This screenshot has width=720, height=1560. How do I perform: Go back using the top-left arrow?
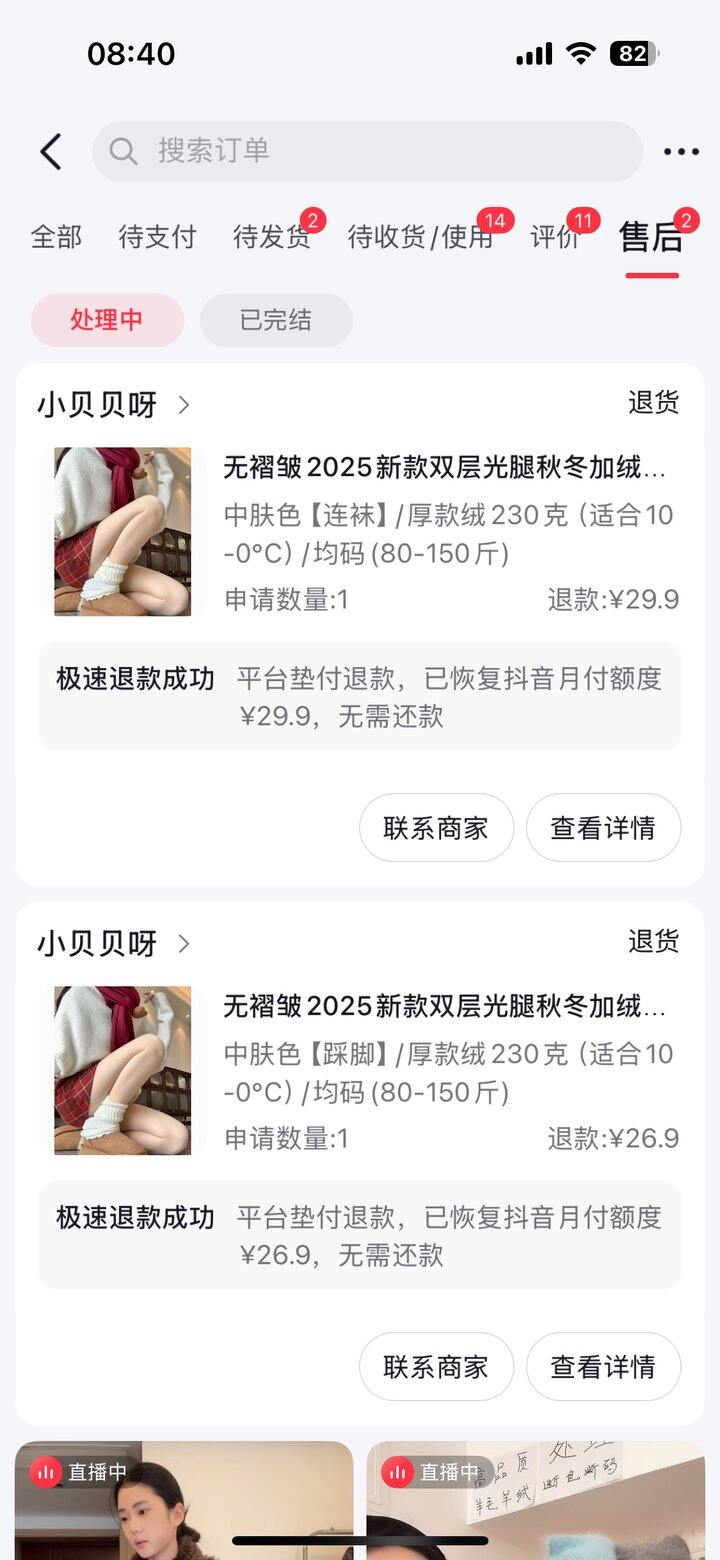click(x=51, y=152)
